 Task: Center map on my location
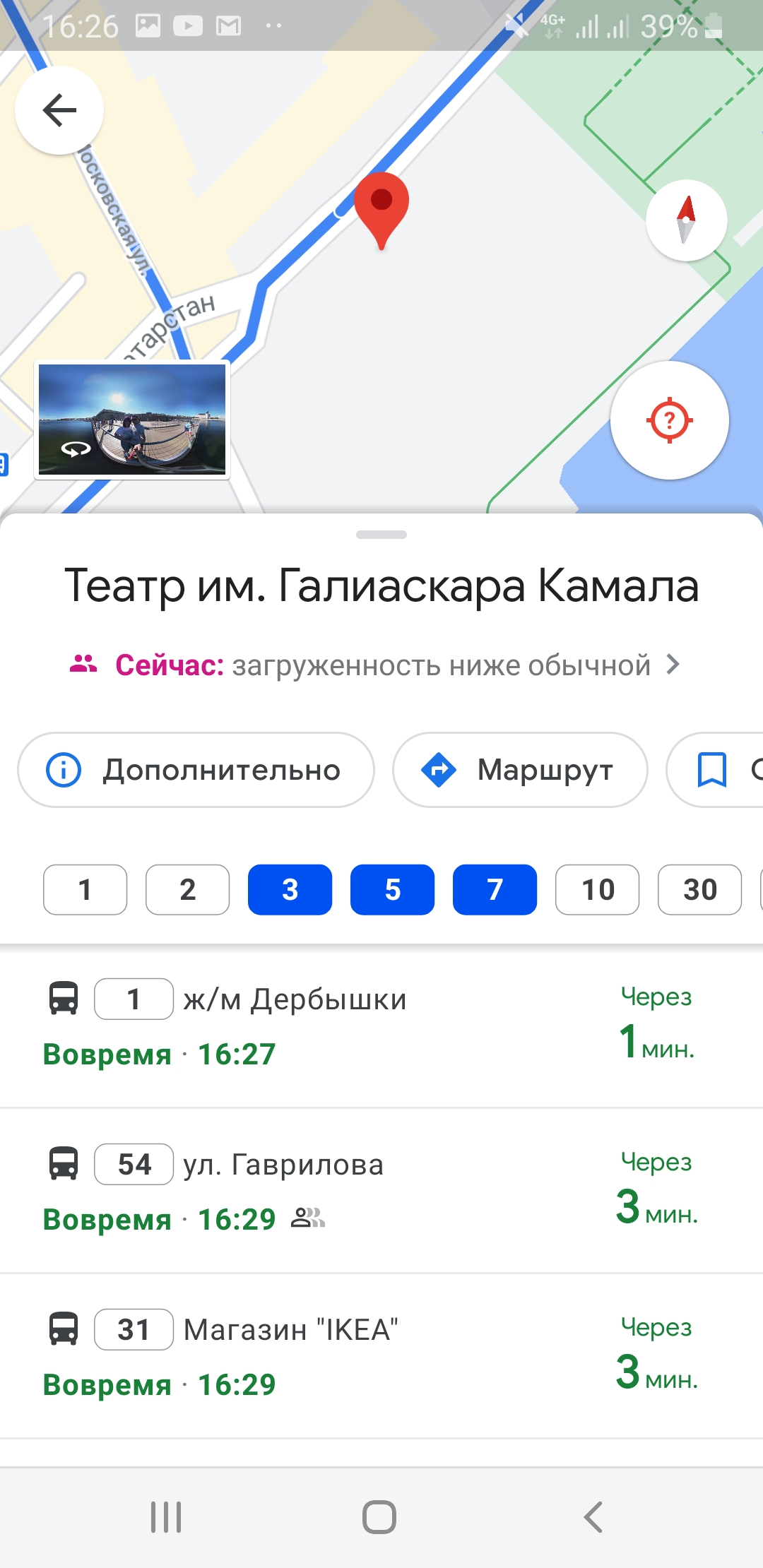point(669,420)
